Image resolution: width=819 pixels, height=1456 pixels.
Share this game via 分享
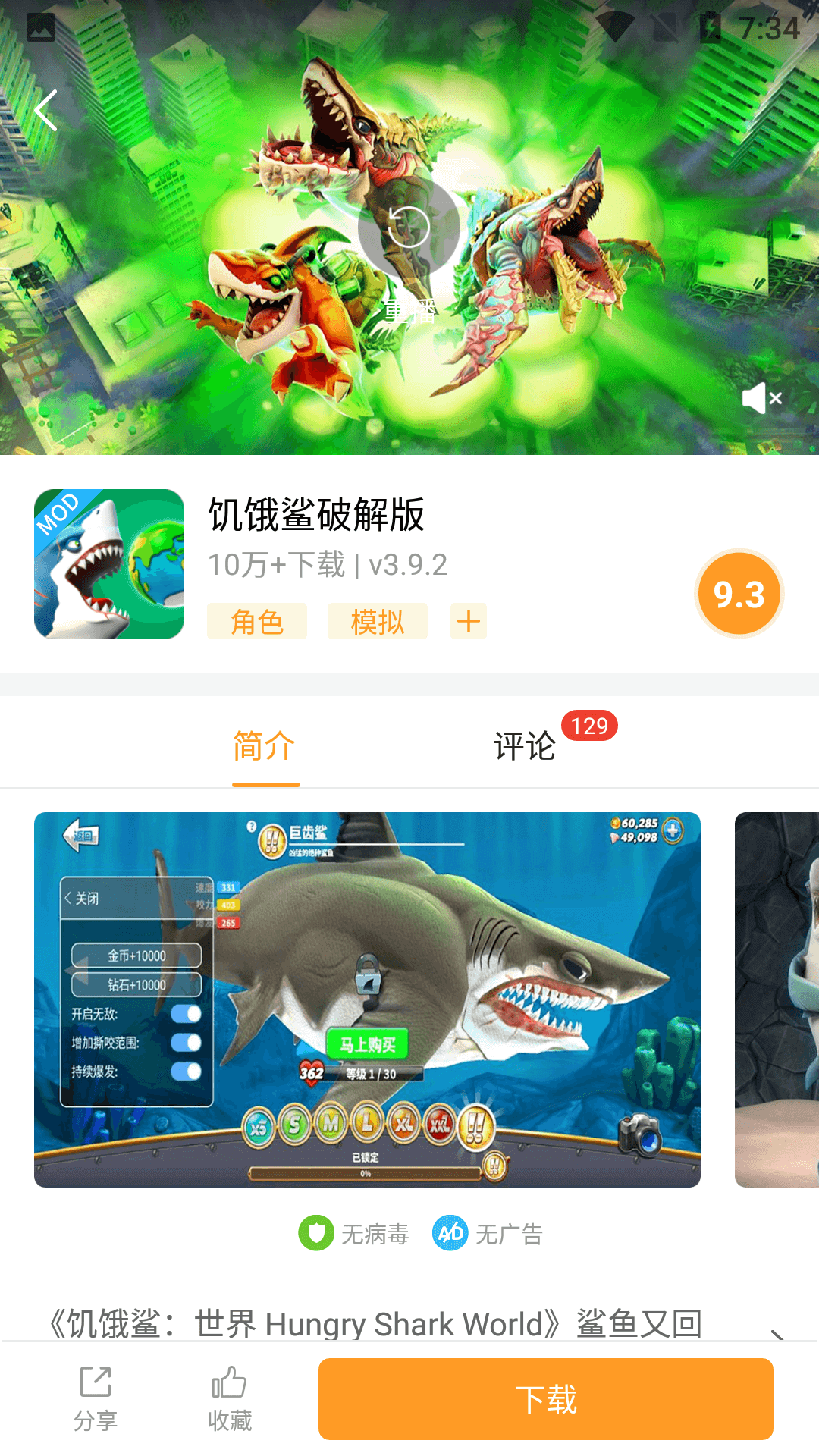(x=96, y=1399)
